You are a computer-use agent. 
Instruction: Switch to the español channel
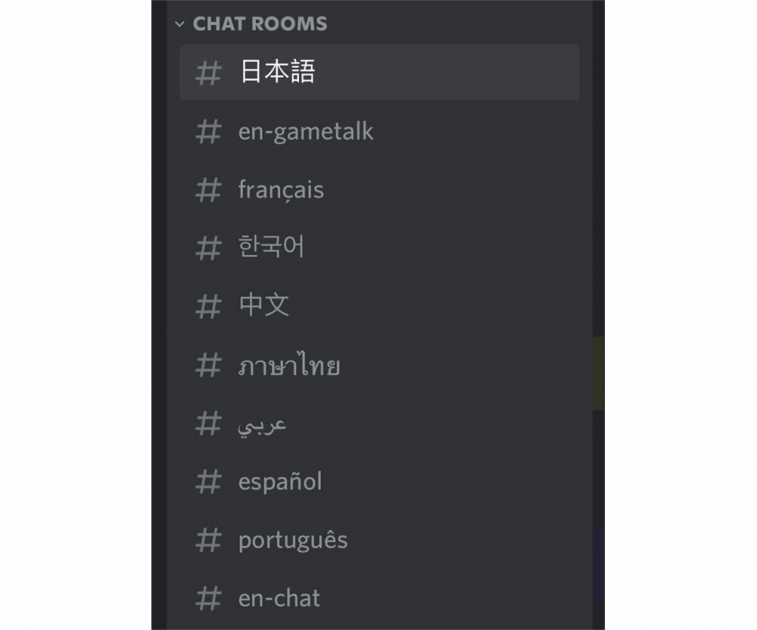280,482
